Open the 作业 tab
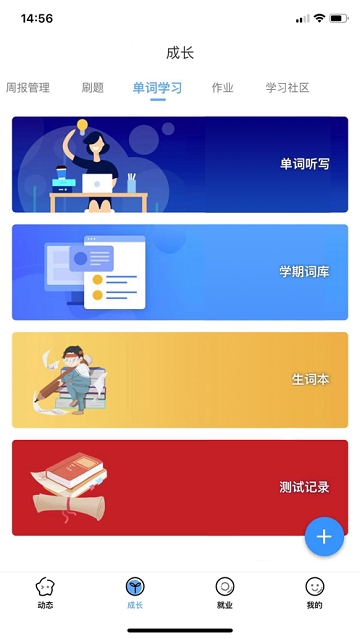The height and width of the screenshot is (639, 360). pyautogui.click(x=223, y=88)
